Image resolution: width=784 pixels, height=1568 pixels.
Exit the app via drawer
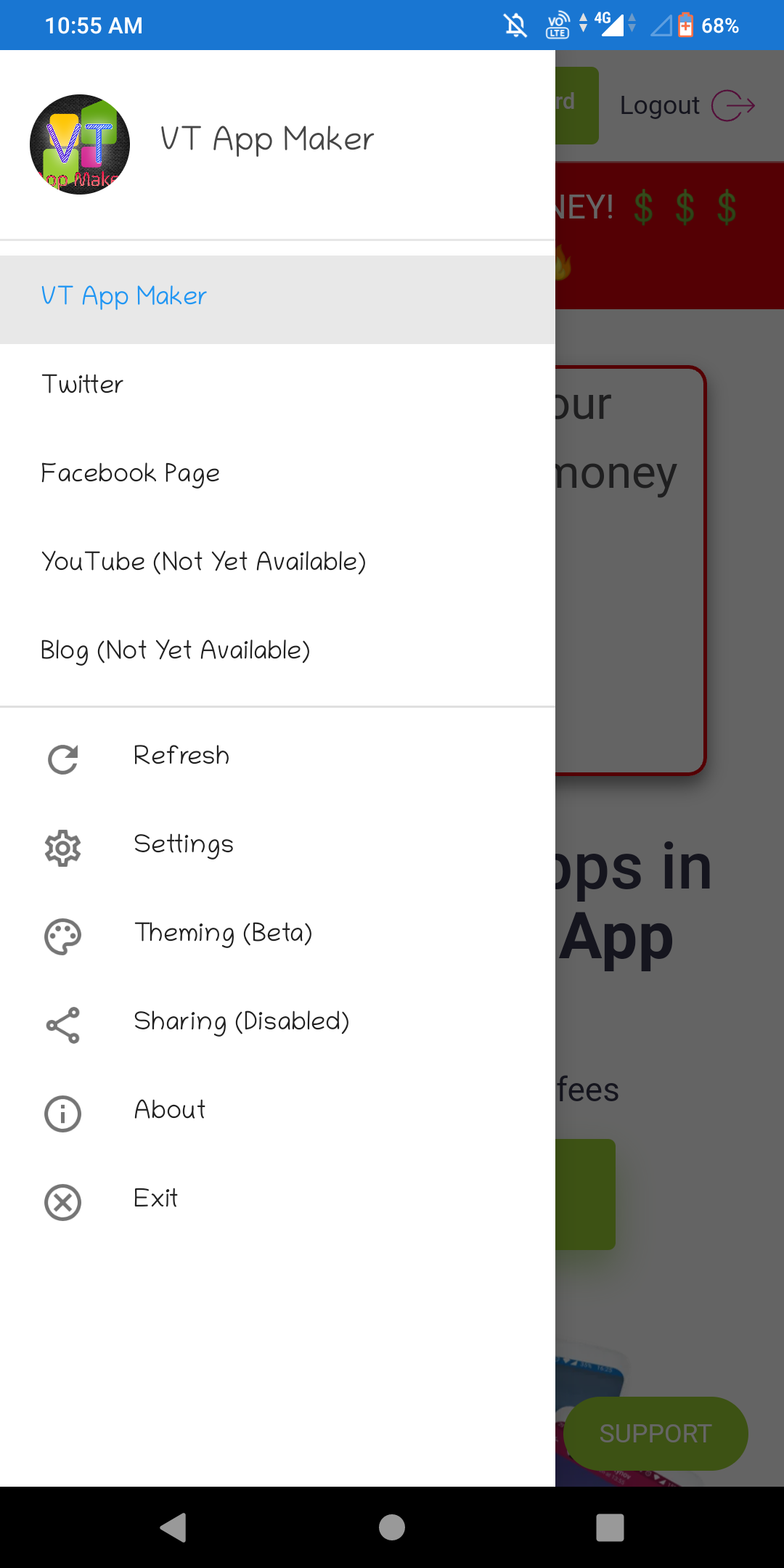[x=277, y=1199]
